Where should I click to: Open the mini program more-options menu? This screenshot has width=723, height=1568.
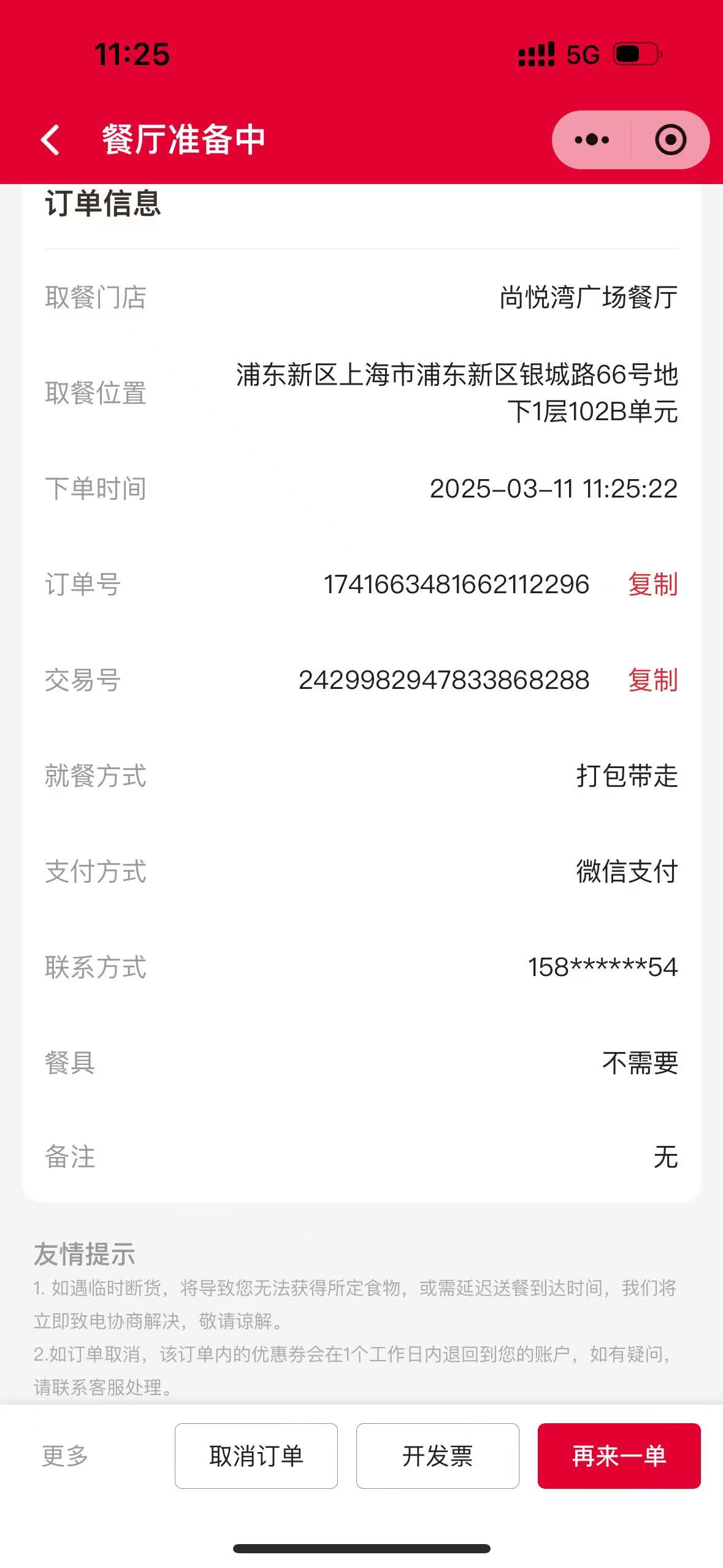[x=592, y=140]
